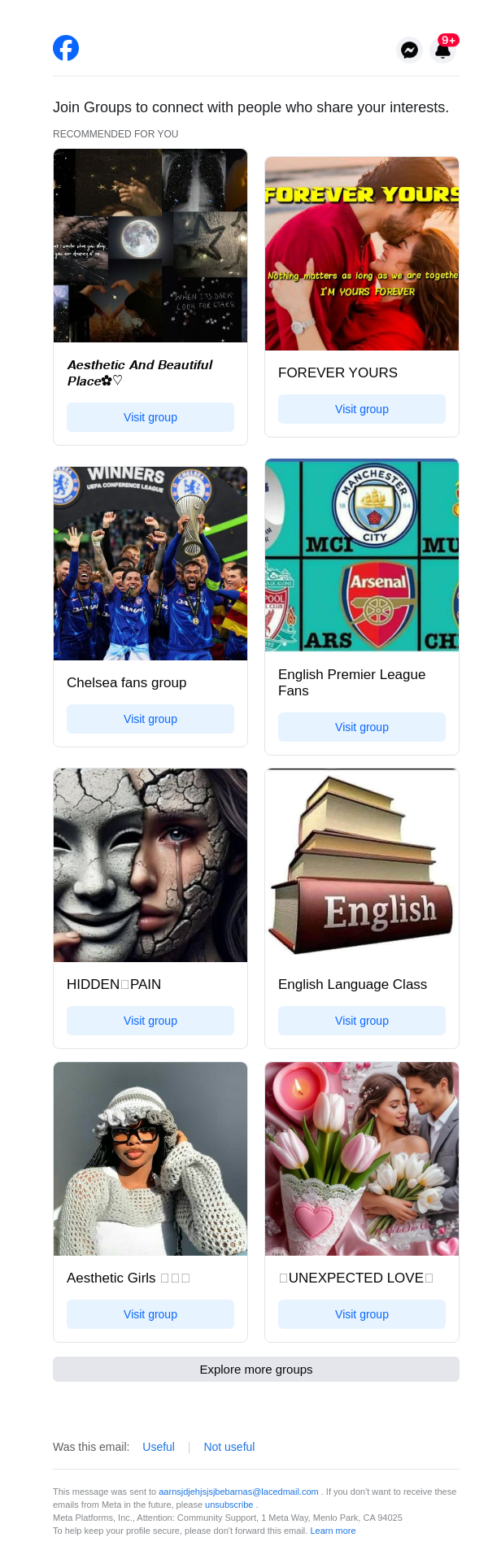The image size is (488, 1568).
Task: Visit the UNEXPECTED LOVE group
Action: click(x=362, y=1314)
